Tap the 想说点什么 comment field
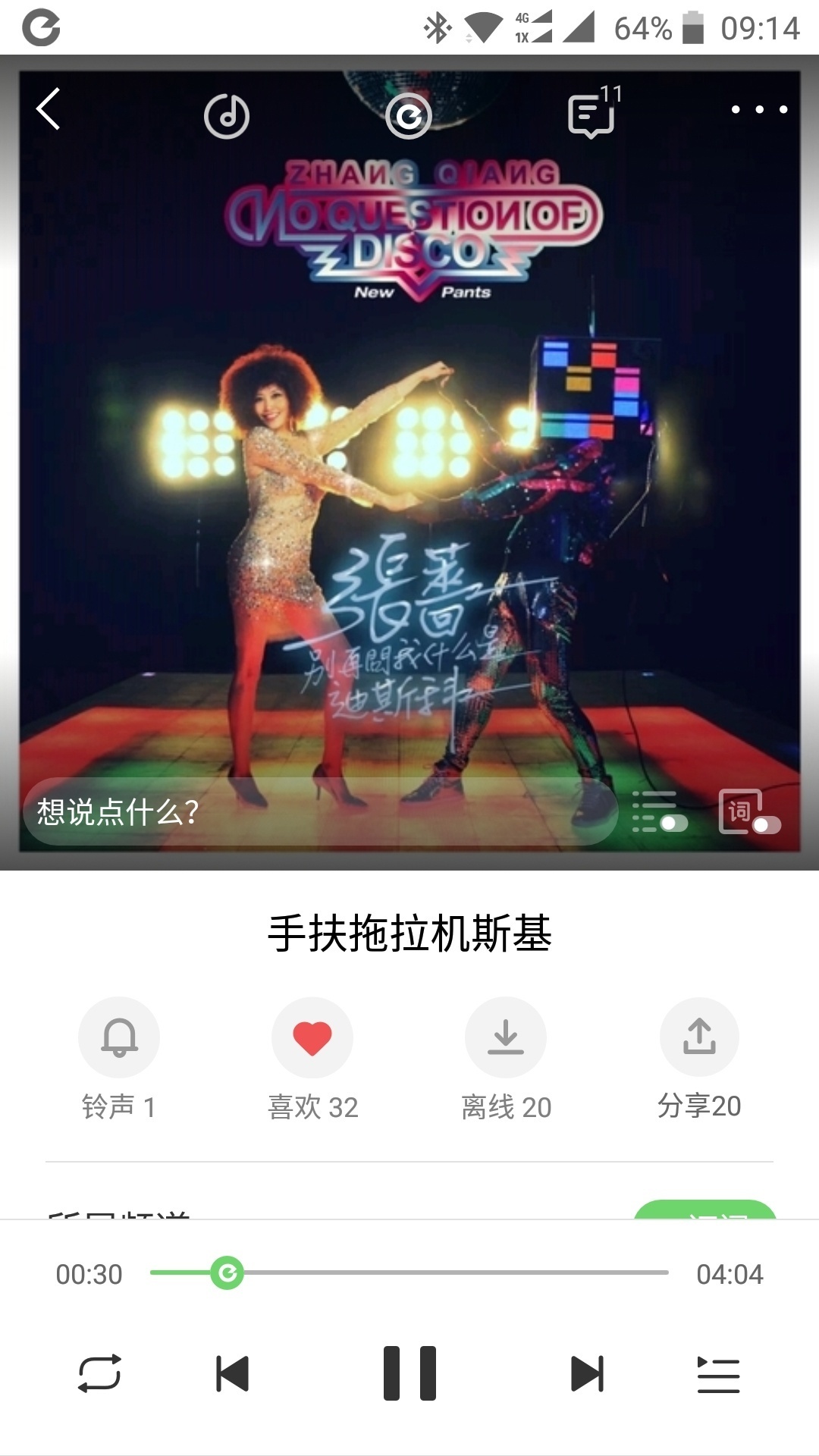Viewport: 819px width, 1456px height. point(318,812)
